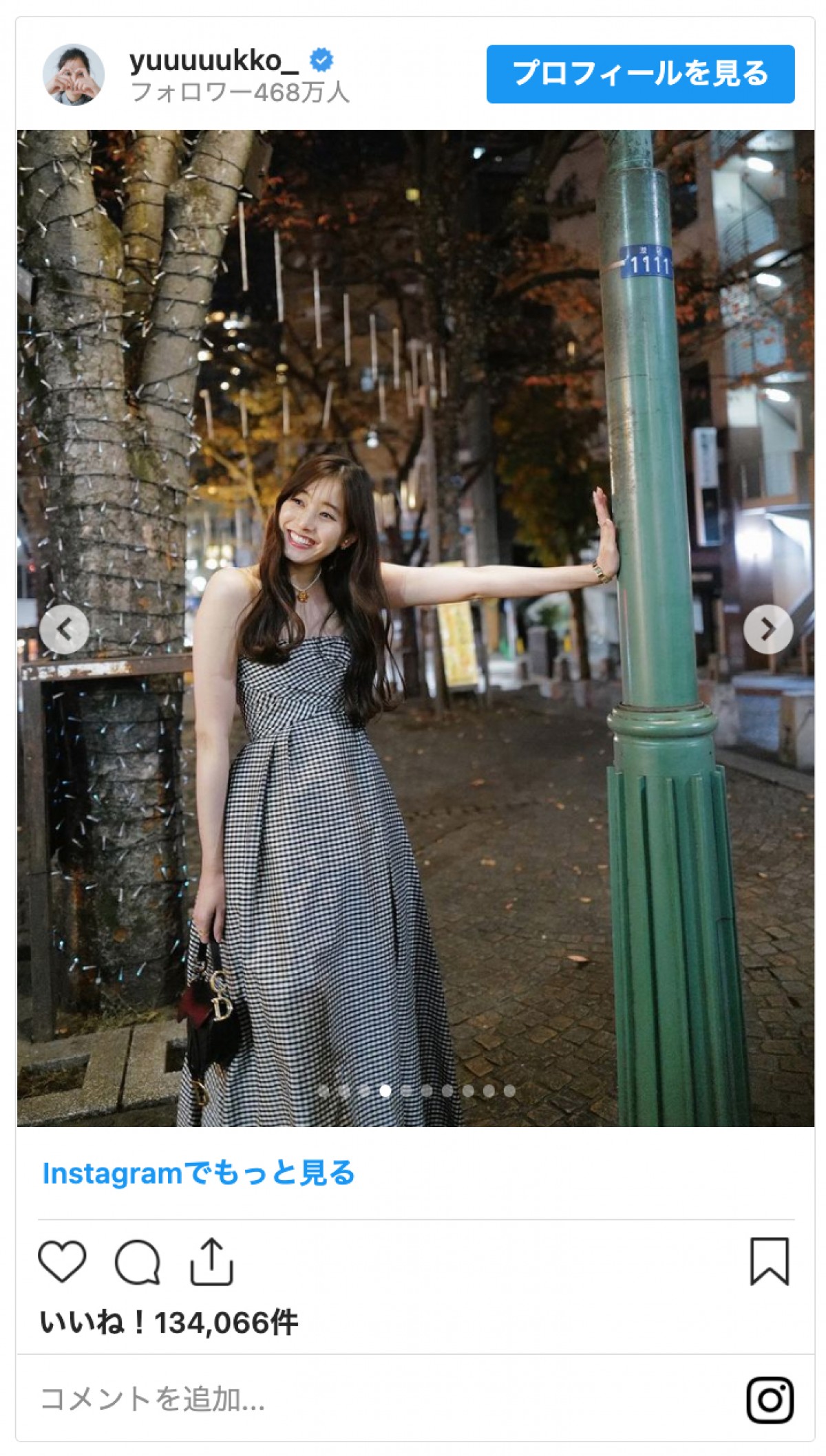
Task: Share this post
Action: (x=211, y=1262)
